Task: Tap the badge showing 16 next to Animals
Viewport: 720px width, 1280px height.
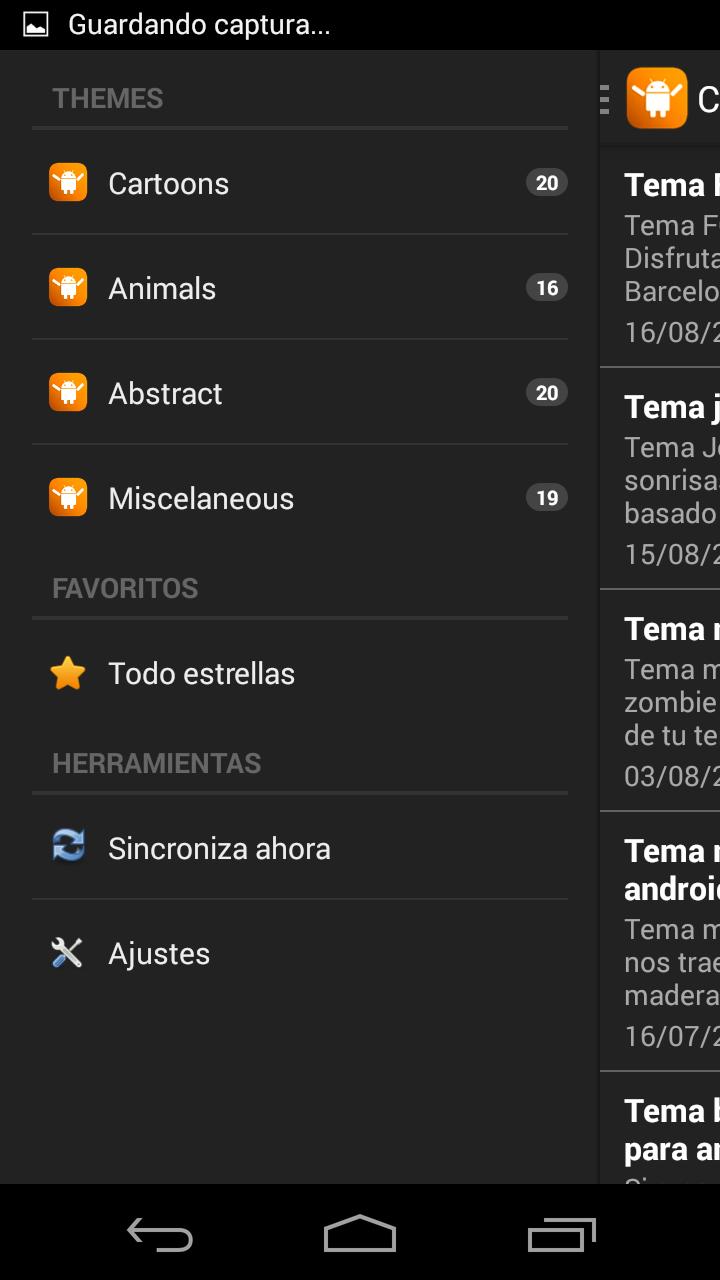Action: [545, 288]
